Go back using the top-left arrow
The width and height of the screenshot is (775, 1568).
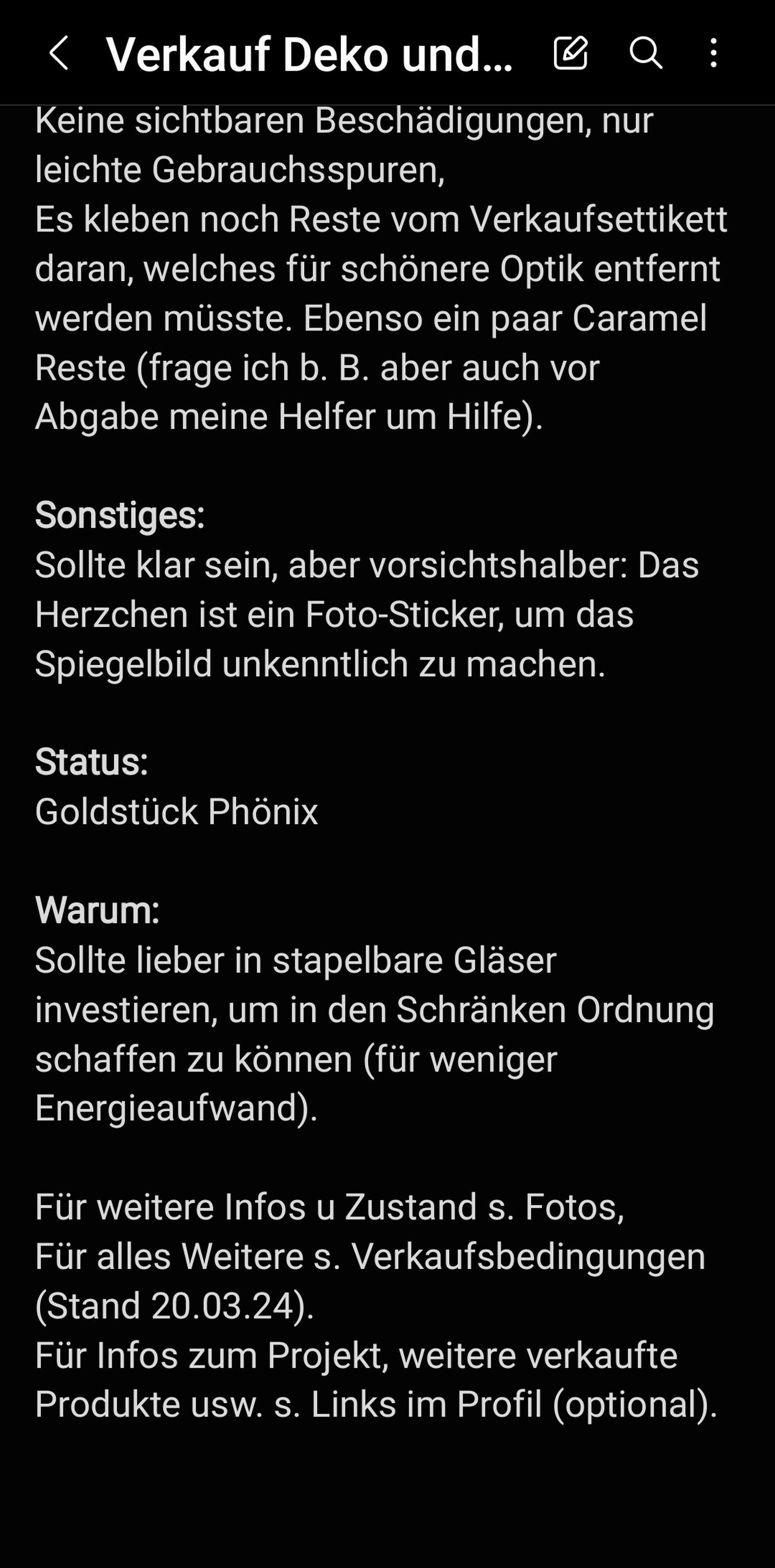59,53
